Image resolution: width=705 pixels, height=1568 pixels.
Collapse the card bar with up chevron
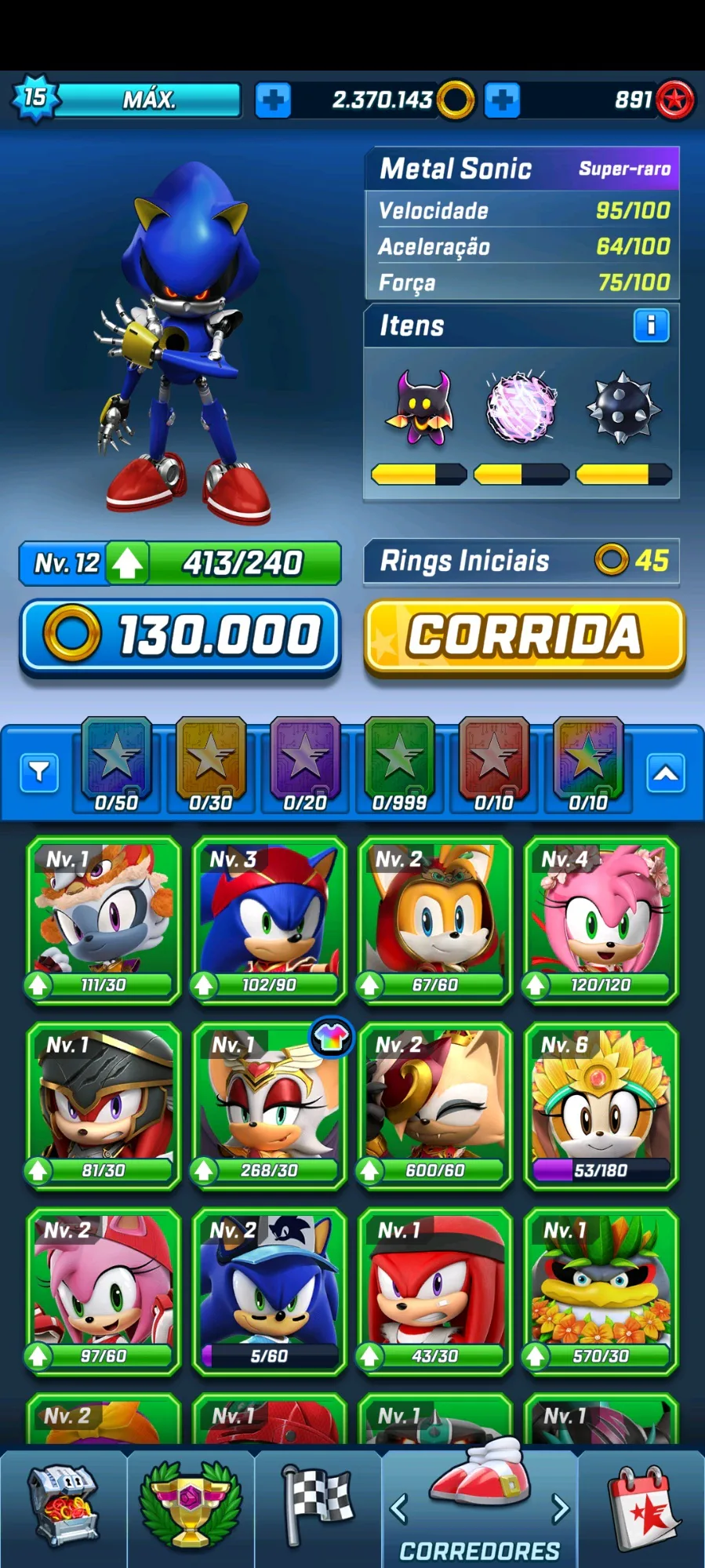[666, 773]
